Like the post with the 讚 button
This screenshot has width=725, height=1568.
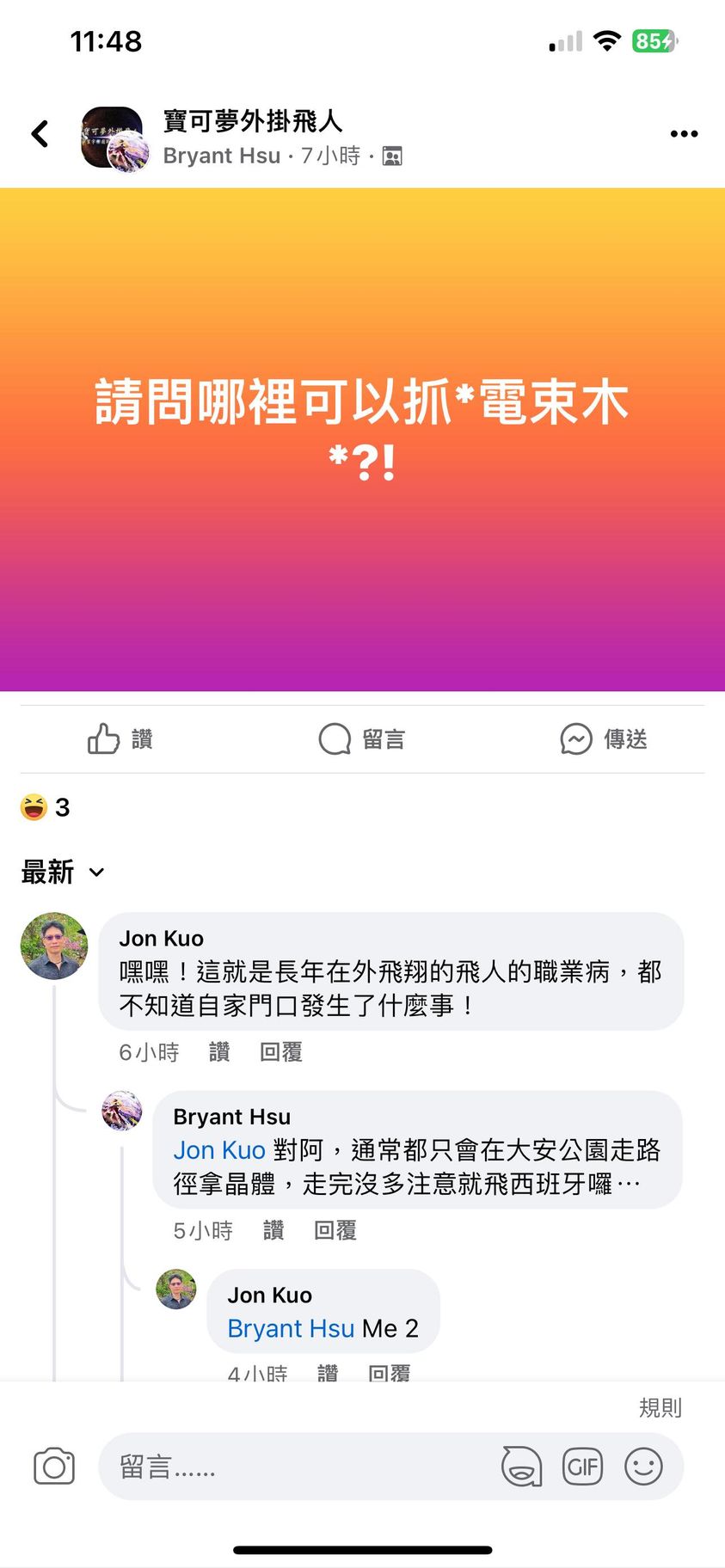[x=120, y=738]
